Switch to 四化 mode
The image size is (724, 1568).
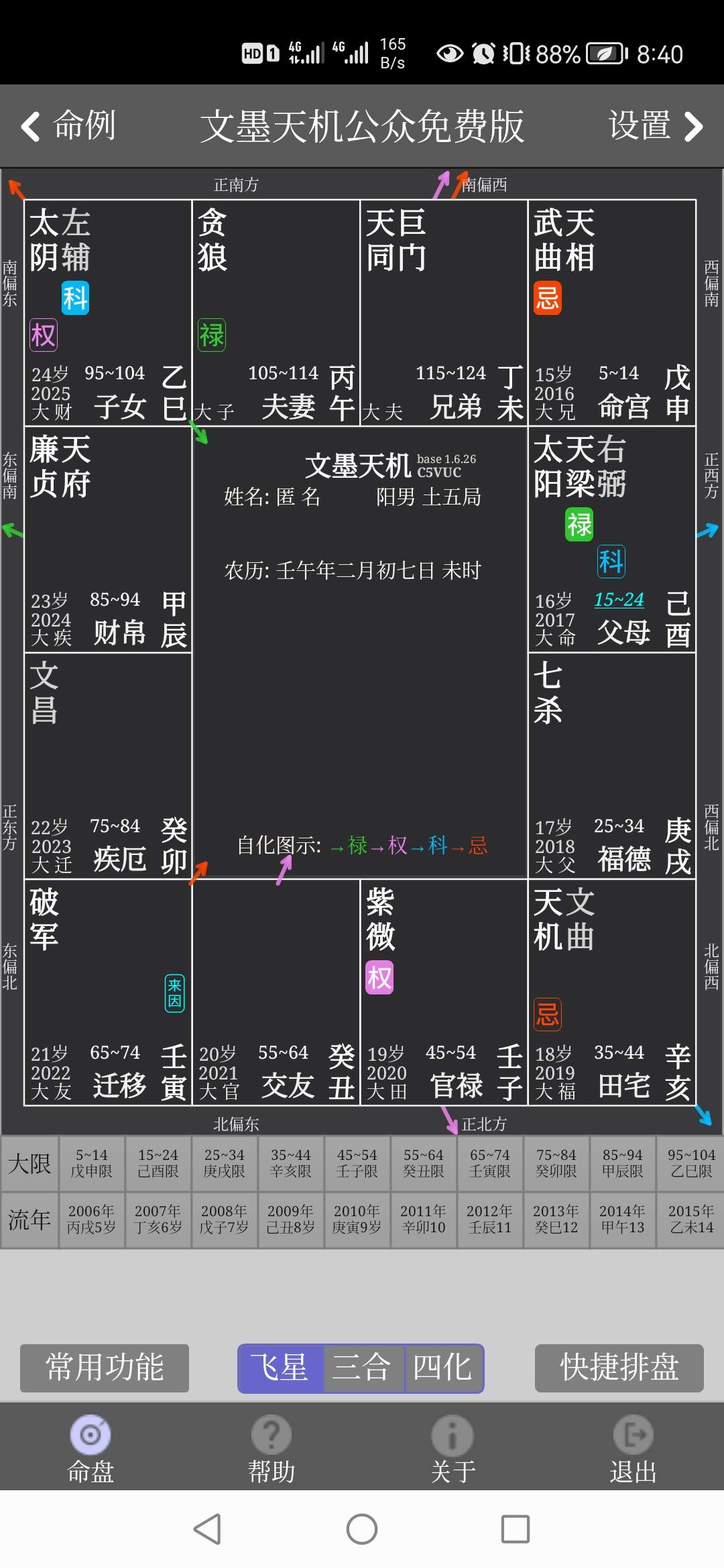pos(443,1368)
